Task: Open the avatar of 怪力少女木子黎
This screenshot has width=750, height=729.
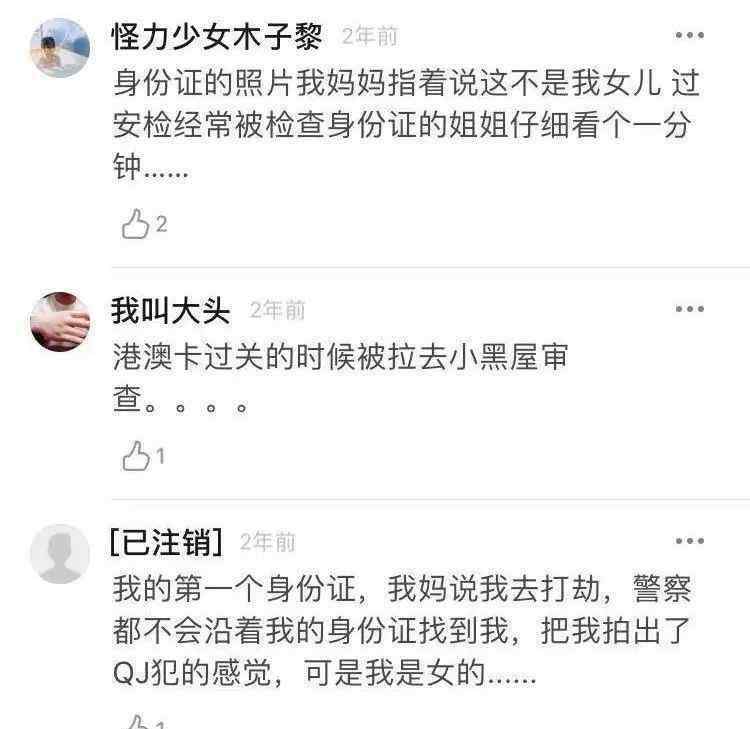Action: click(60, 47)
